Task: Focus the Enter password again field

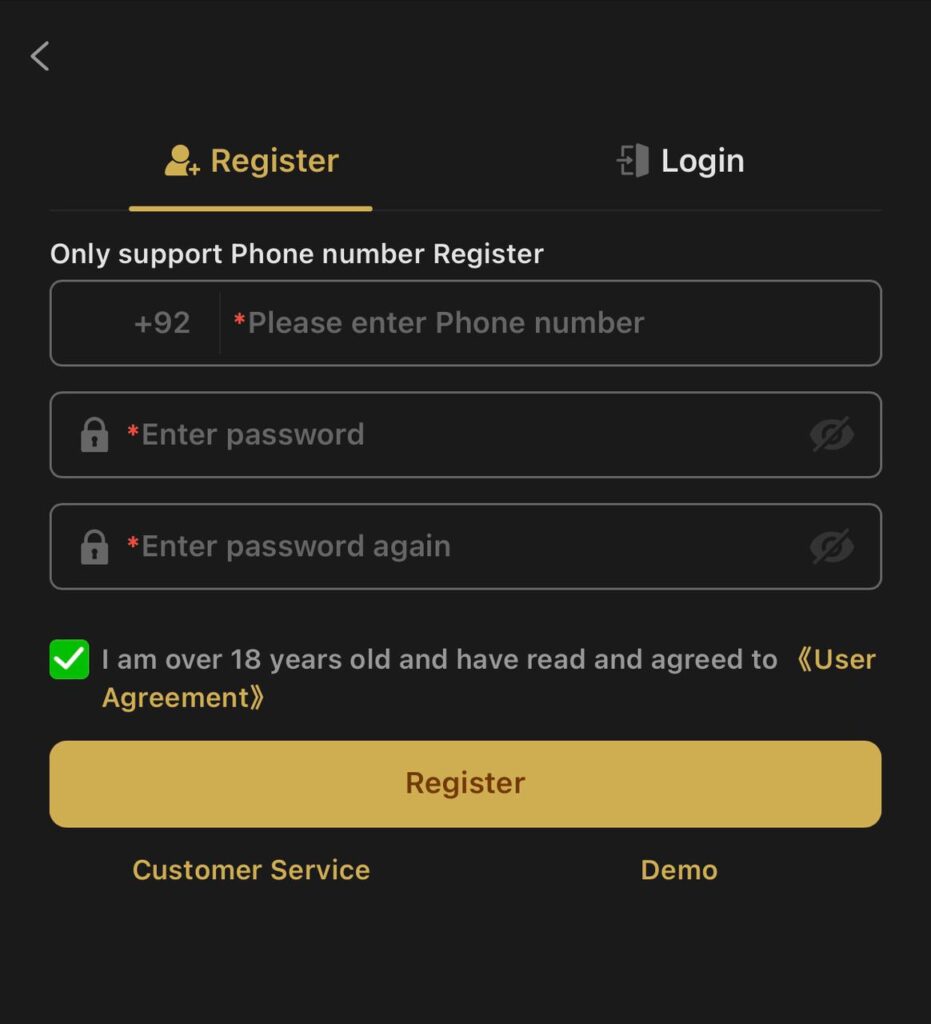Action: [450, 547]
